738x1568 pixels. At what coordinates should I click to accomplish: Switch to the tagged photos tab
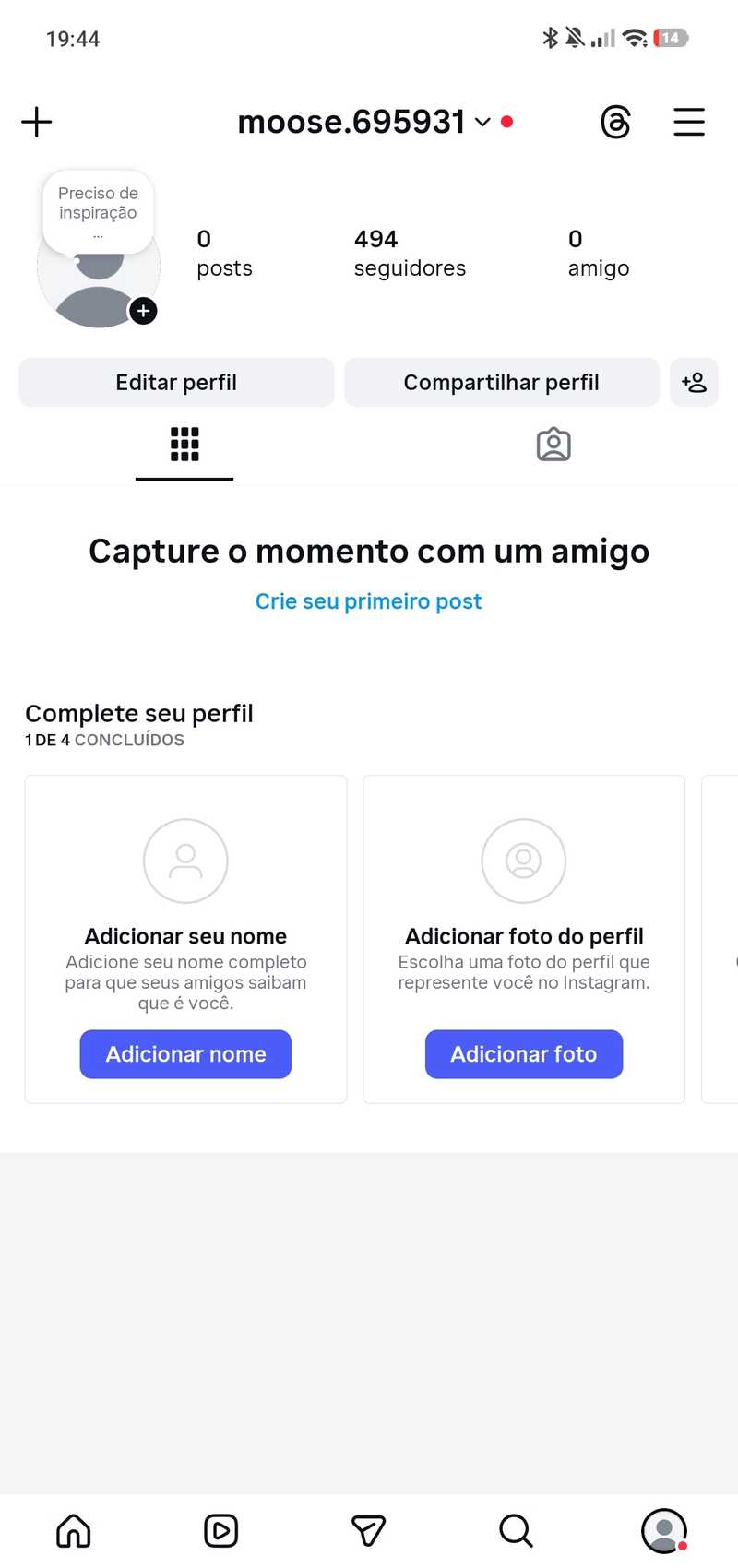coord(553,445)
